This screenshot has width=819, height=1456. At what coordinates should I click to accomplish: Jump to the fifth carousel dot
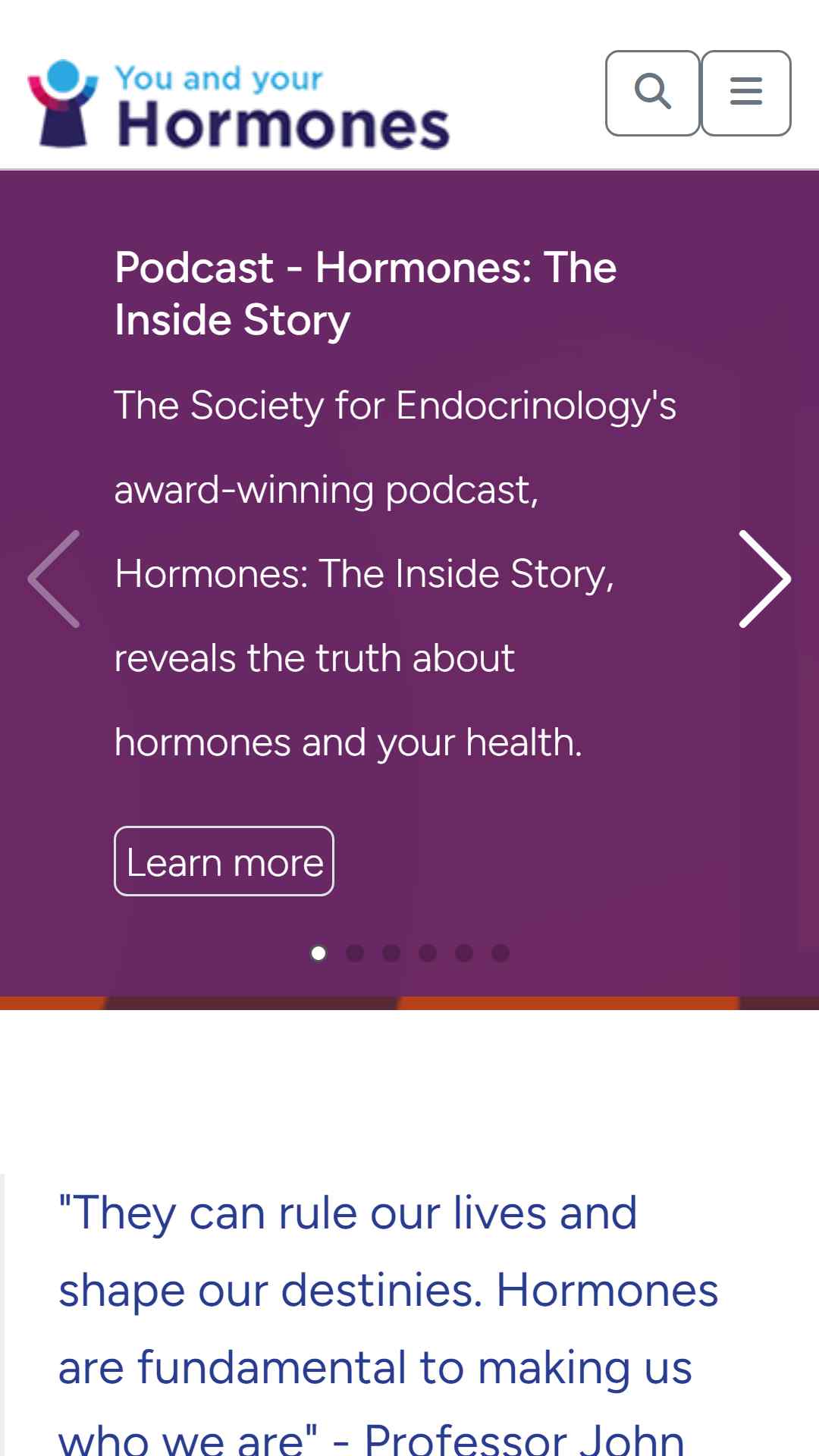pyautogui.click(x=464, y=953)
